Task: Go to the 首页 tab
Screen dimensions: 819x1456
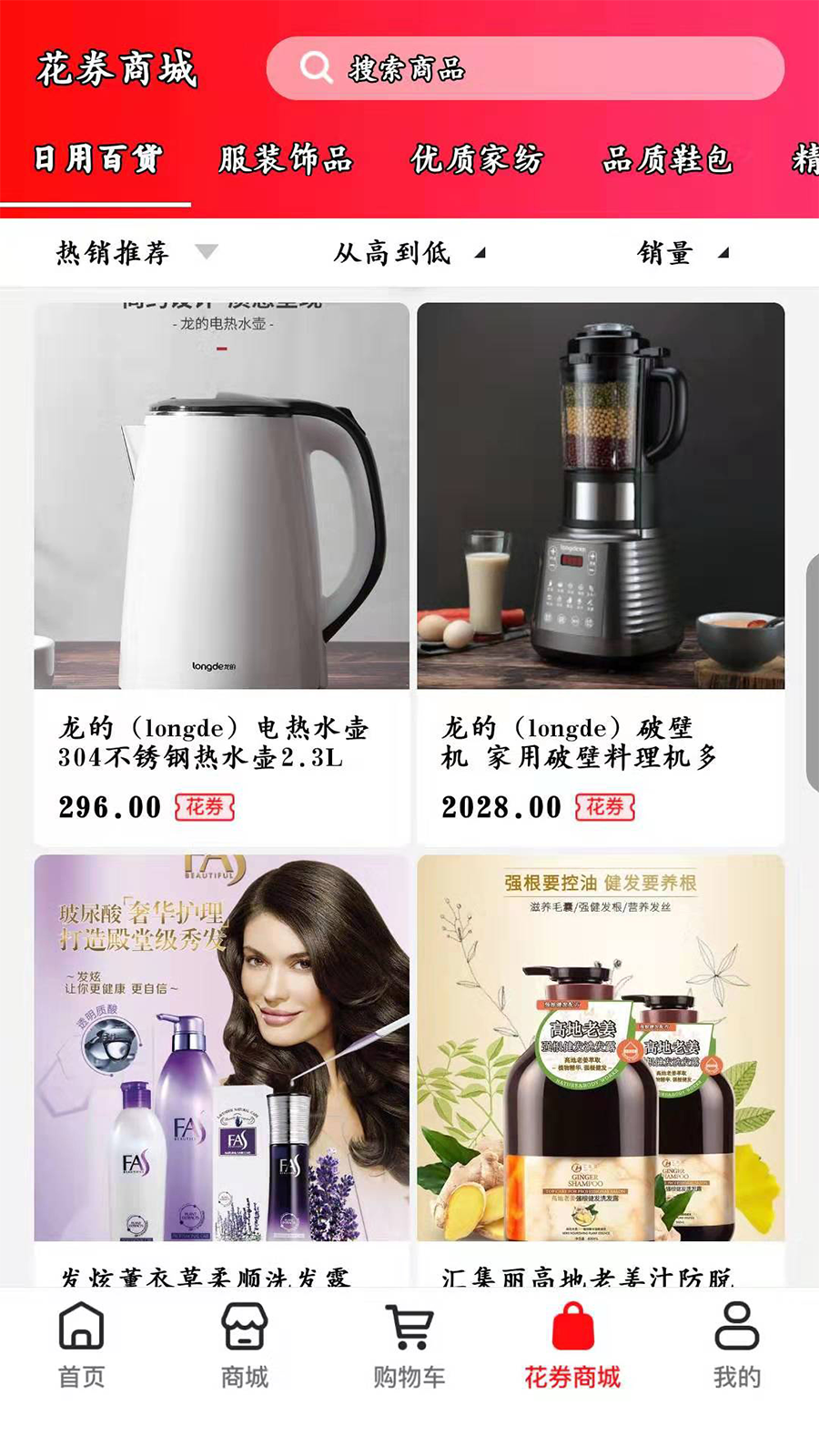Action: [x=82, y=1345]
